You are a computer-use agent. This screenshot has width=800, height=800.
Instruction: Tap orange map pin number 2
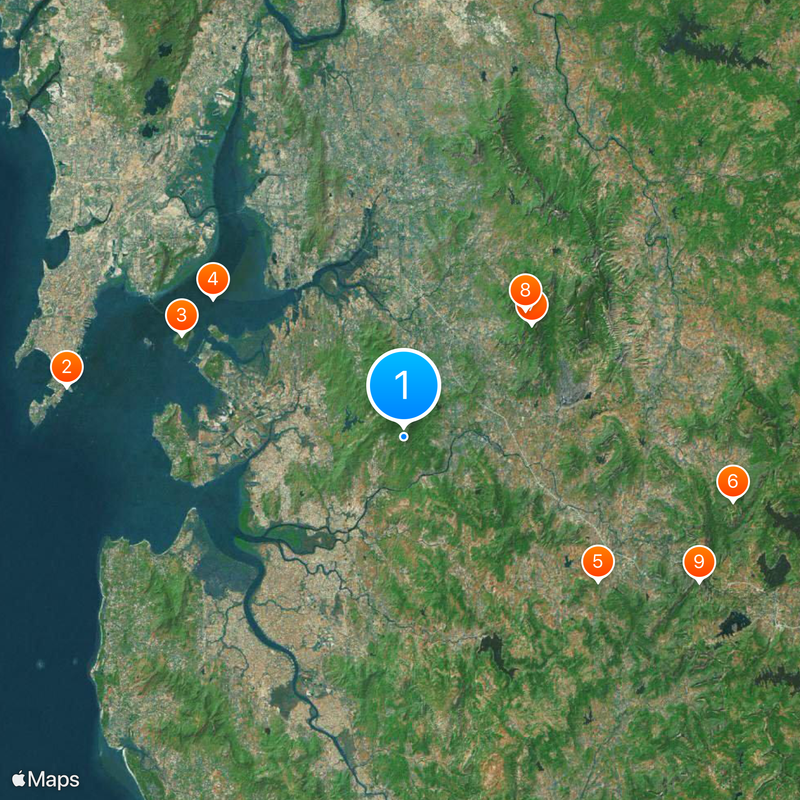[66, 367]
